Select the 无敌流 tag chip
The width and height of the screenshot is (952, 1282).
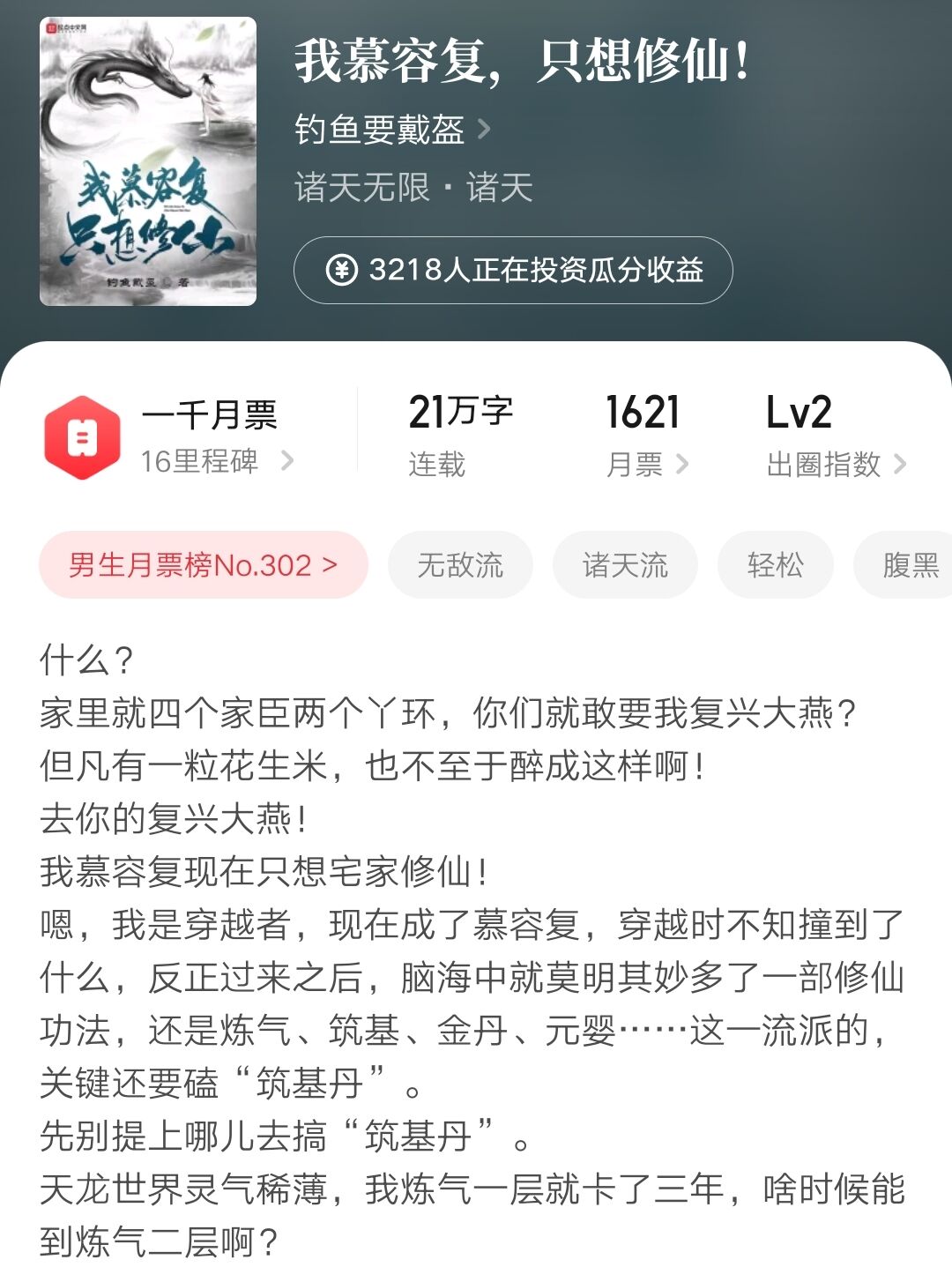[x=460, y=565]
